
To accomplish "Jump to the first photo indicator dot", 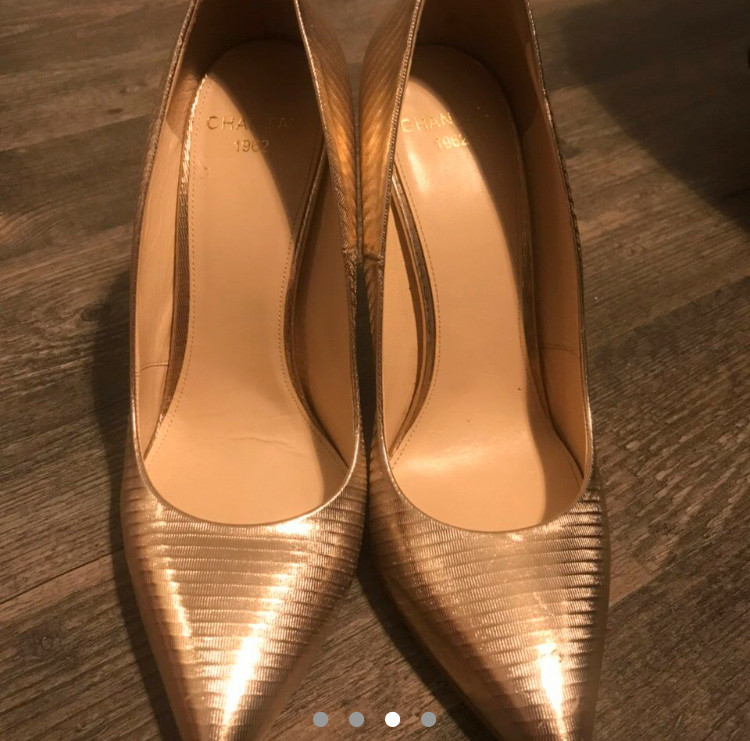I will point(320,719).
